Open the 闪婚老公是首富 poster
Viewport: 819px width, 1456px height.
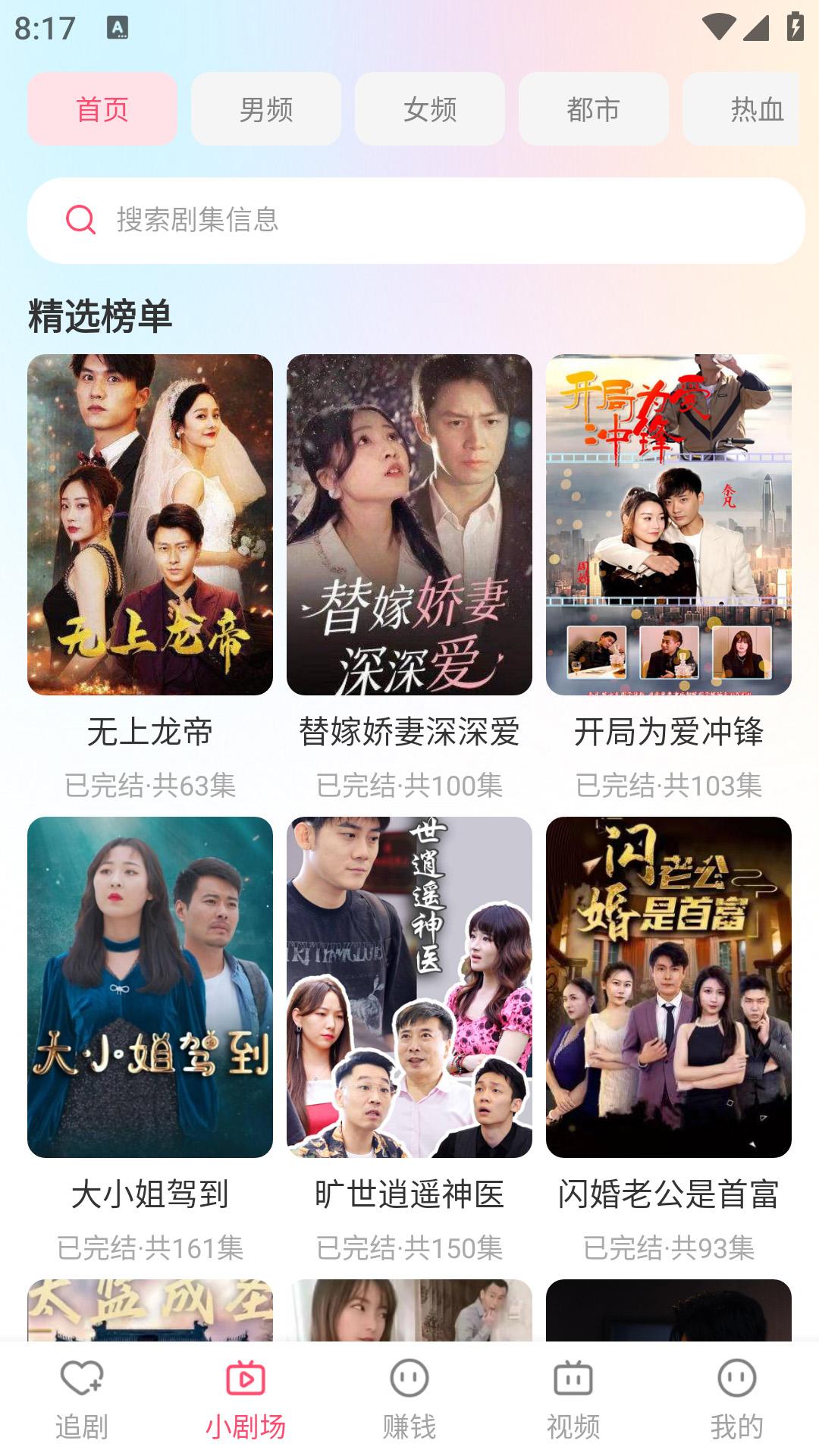[668, 986]
